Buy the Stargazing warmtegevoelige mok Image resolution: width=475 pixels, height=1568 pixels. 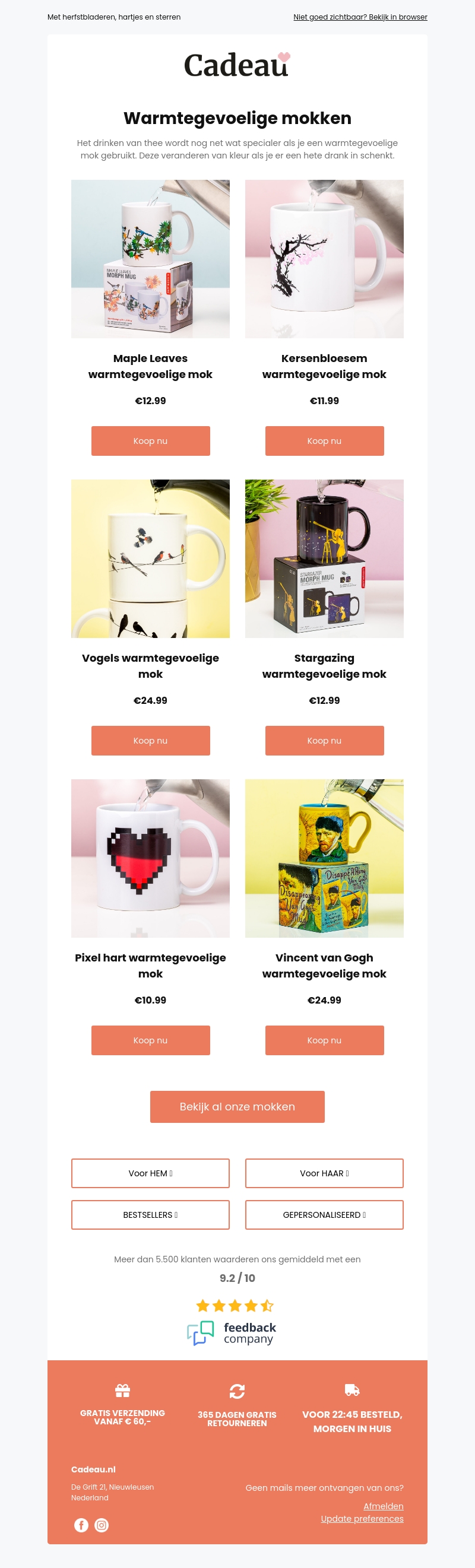coord(324,740)
